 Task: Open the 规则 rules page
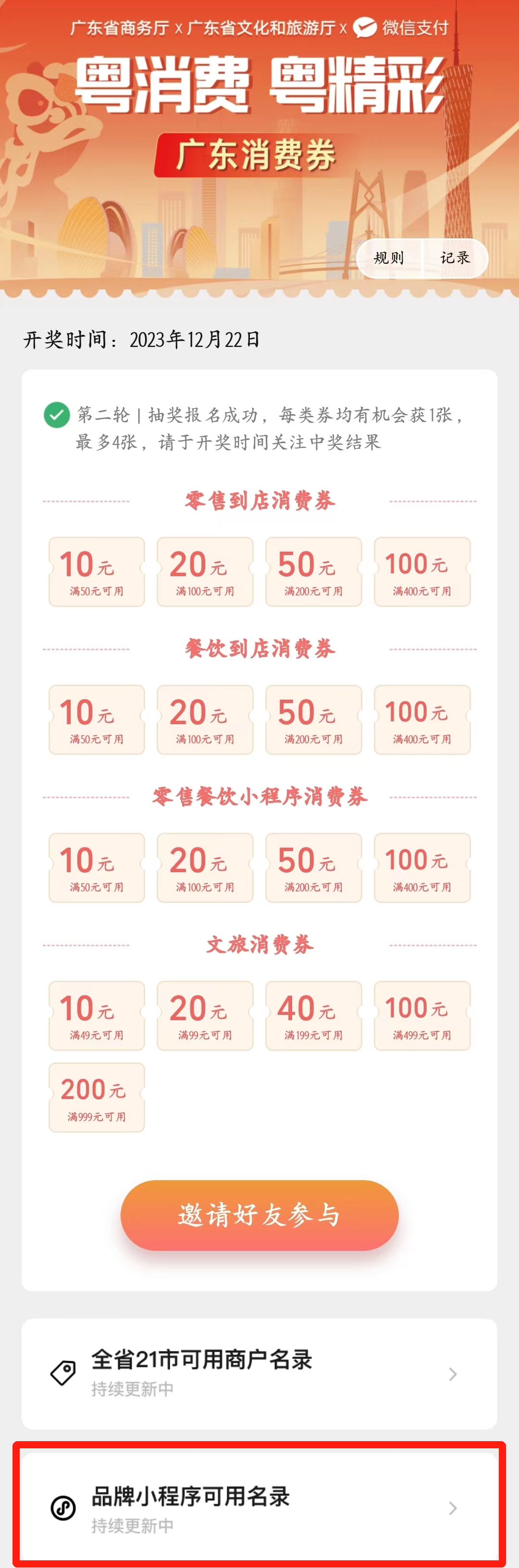pyautogui.click(x=389, y=258)
